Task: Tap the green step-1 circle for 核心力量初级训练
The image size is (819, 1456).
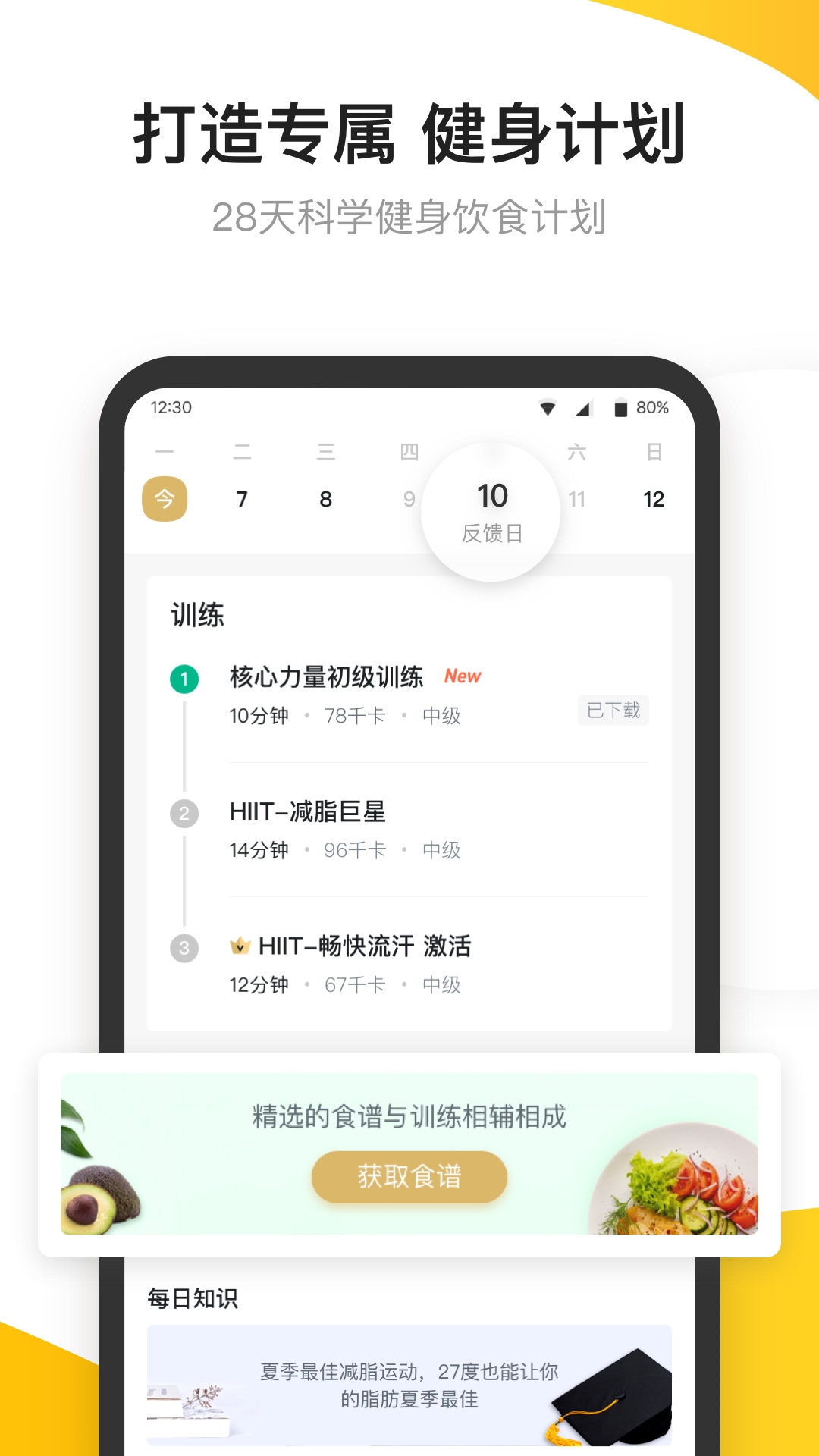Action: pos(184,678)
